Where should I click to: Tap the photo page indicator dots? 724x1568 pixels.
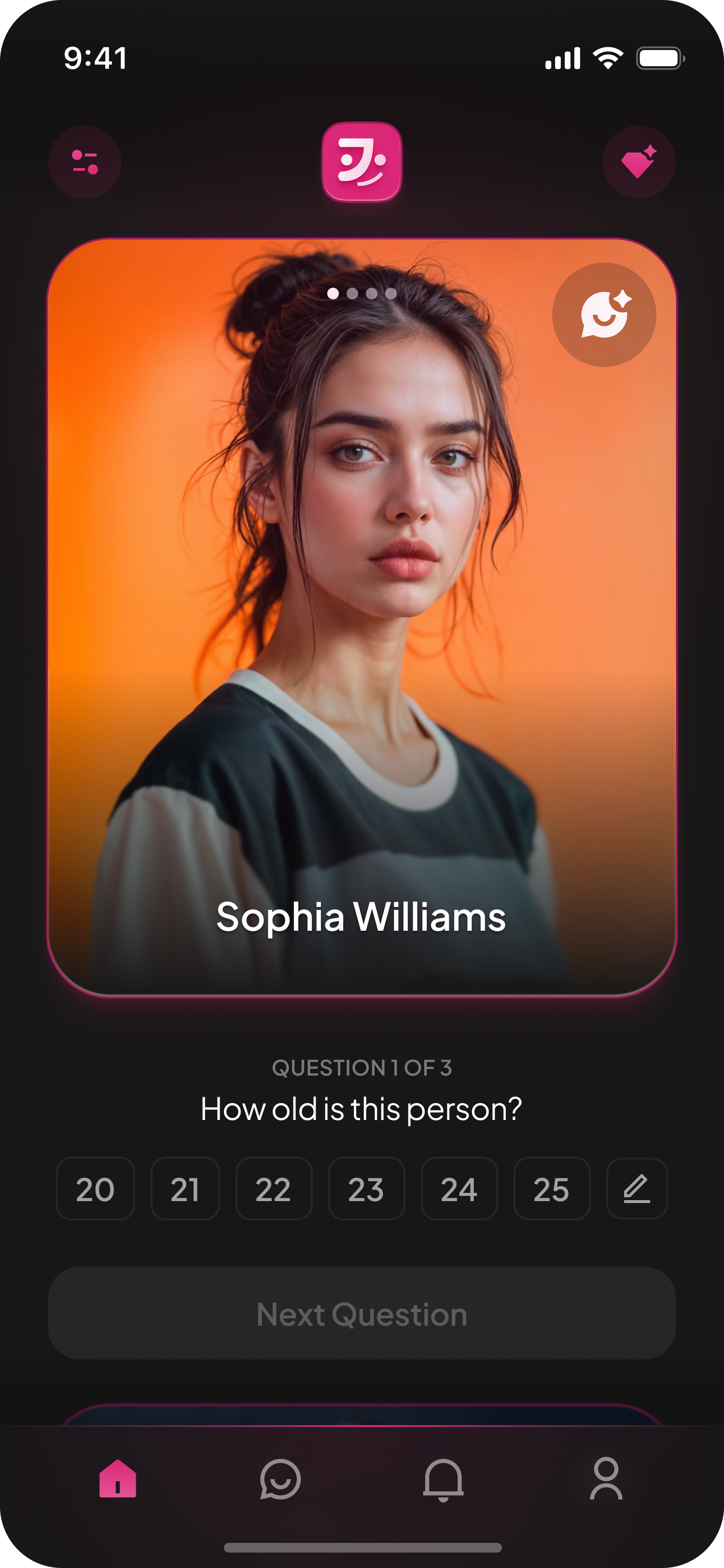tap(362, 294)
